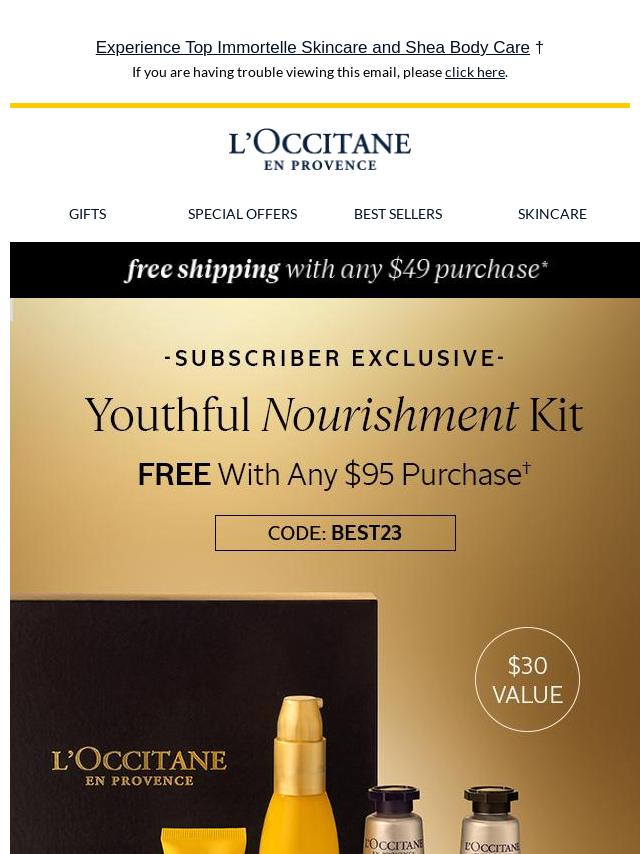
Task: Open the Youthful Nourishment Kit offer
Action: click(x=334, y=414)
